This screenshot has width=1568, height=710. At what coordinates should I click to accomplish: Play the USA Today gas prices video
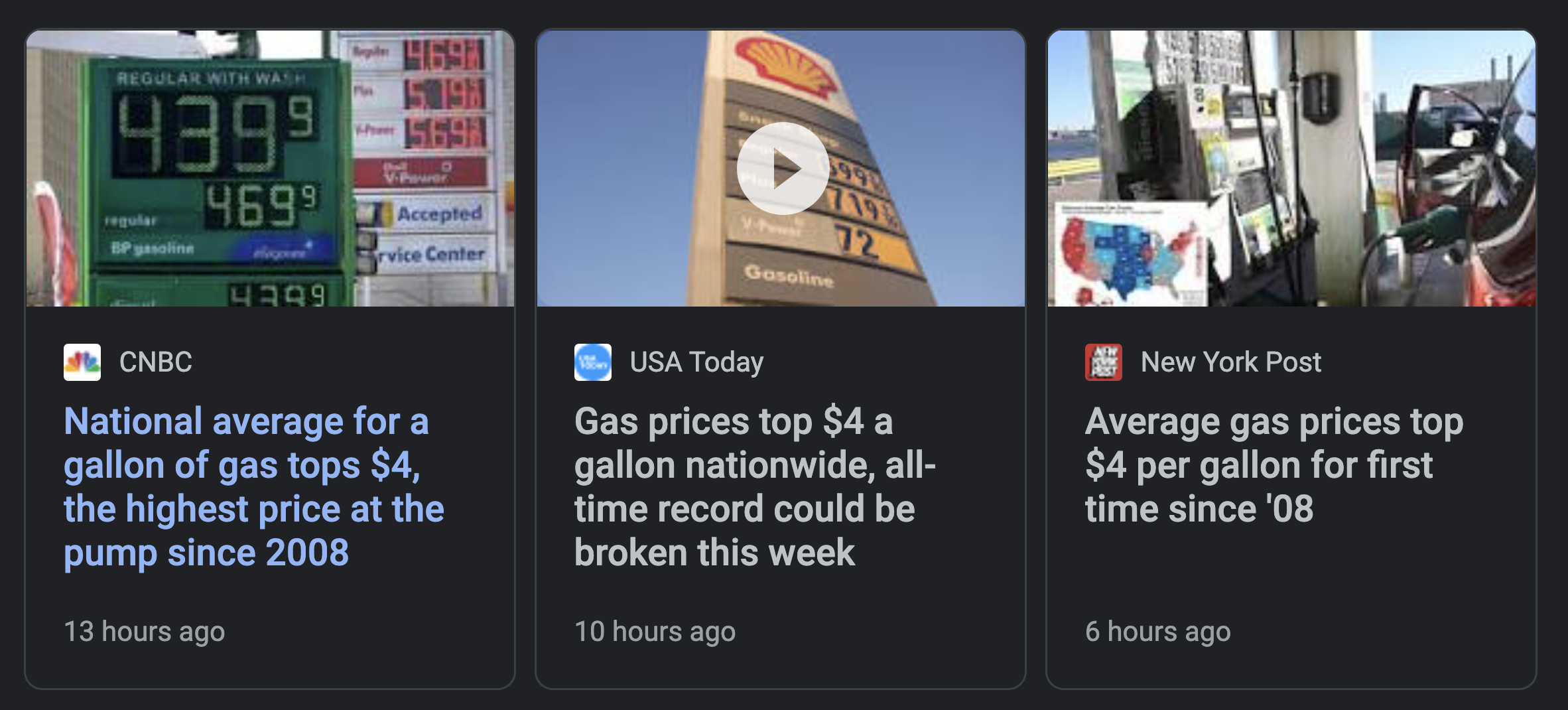point(782,169)
